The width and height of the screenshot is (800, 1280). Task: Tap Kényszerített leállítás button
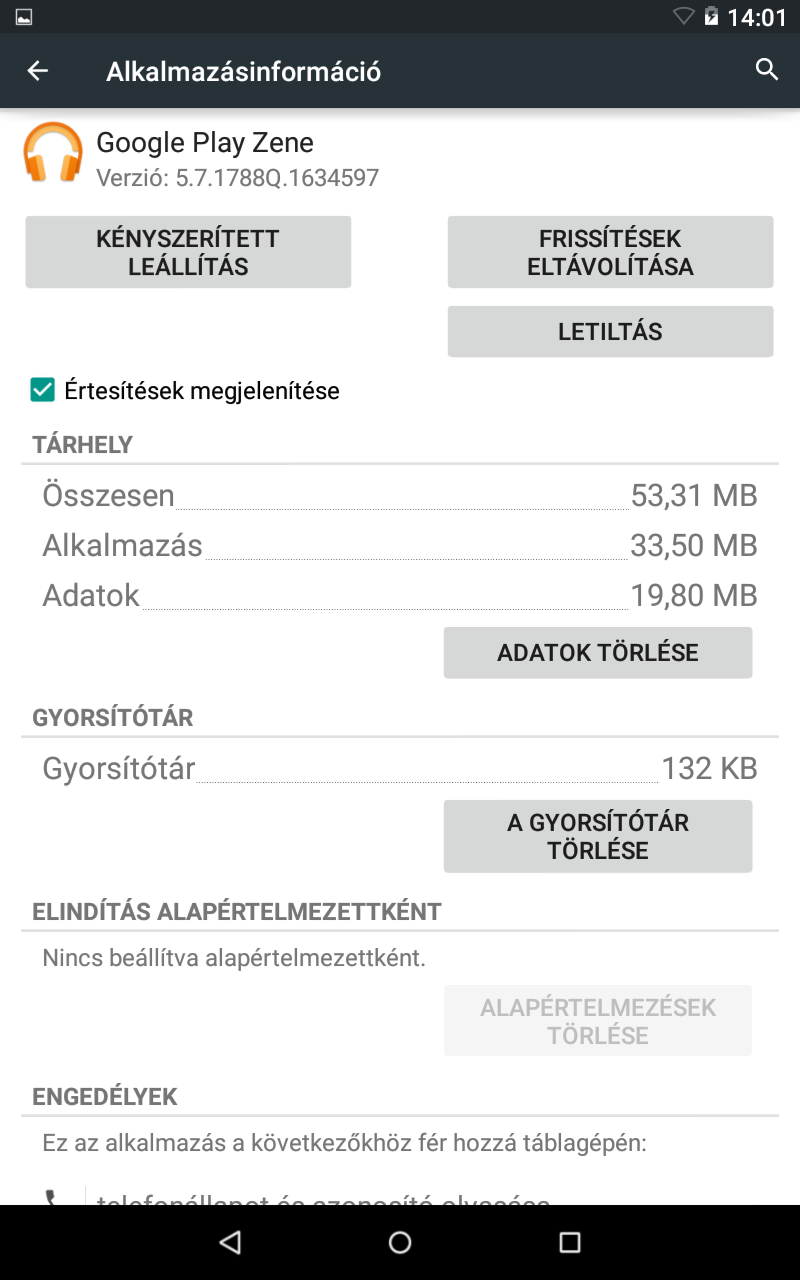pyautogui.click(x=188, y=252)
